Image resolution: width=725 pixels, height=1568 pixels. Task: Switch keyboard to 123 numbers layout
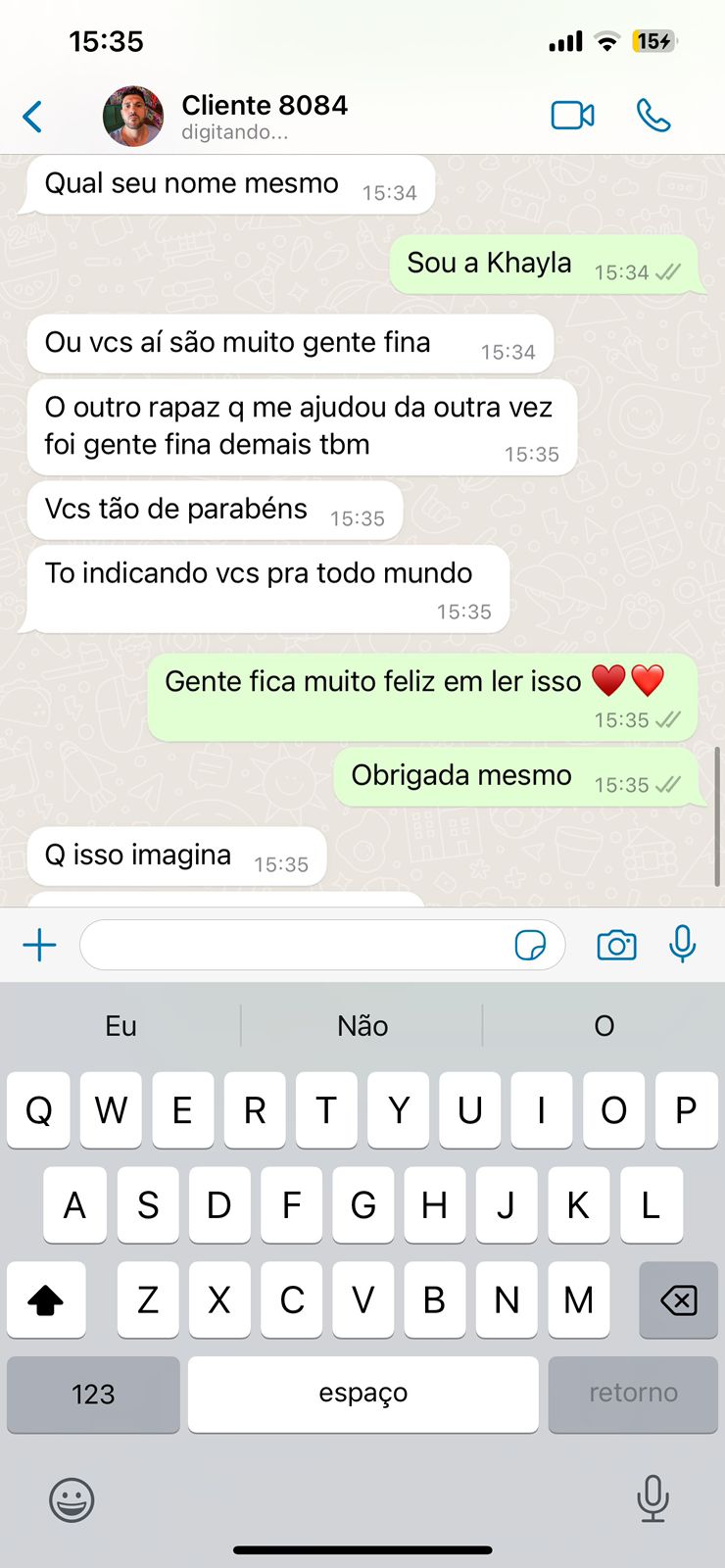click(93, 1395)
